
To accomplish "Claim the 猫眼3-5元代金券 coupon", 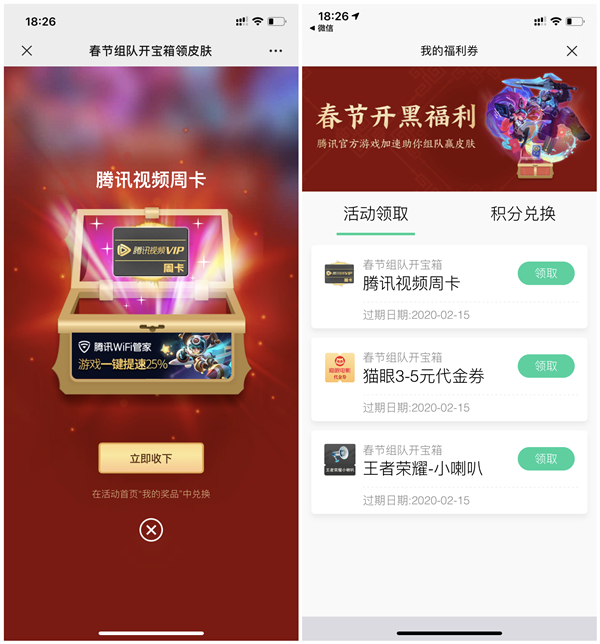I will [x=546, y=366].
